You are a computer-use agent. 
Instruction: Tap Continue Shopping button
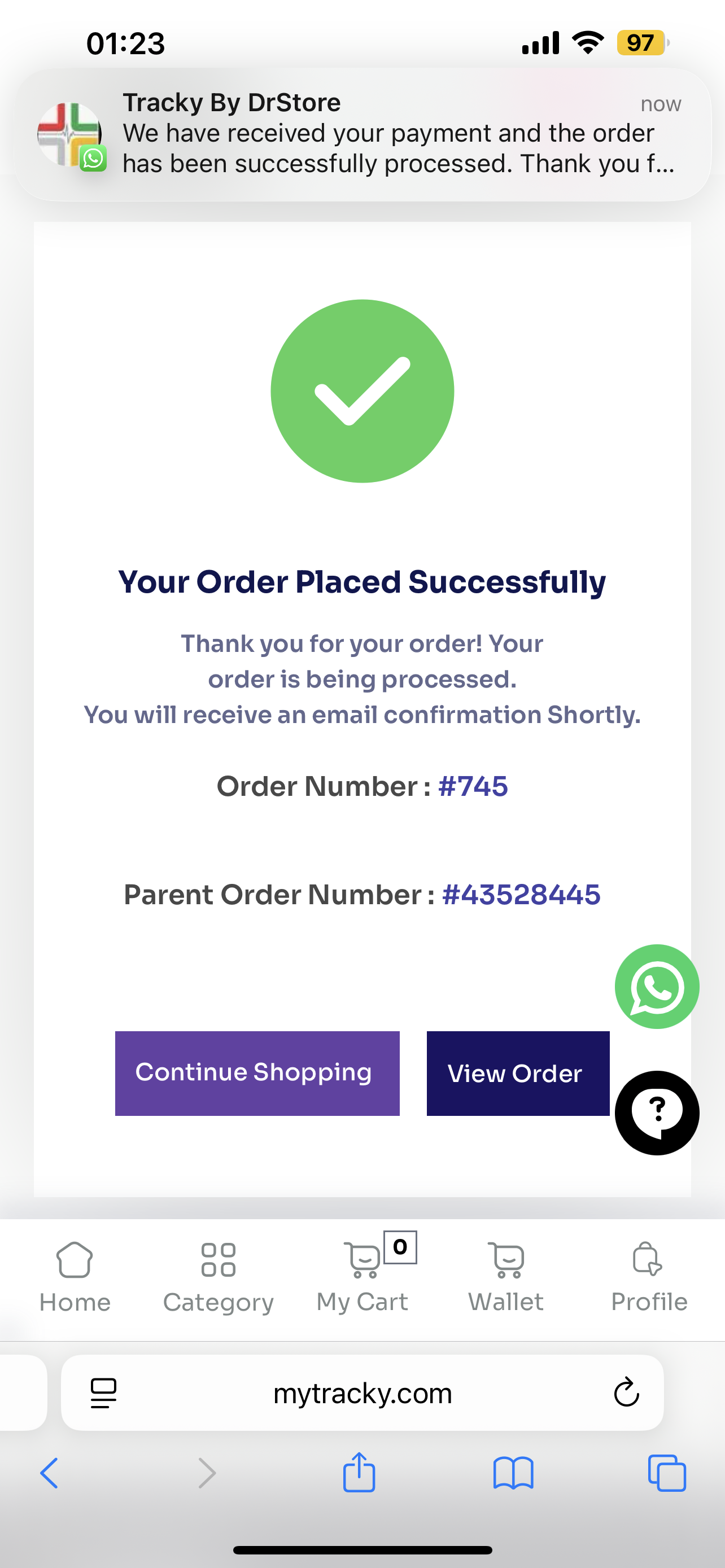point(257,1073)
